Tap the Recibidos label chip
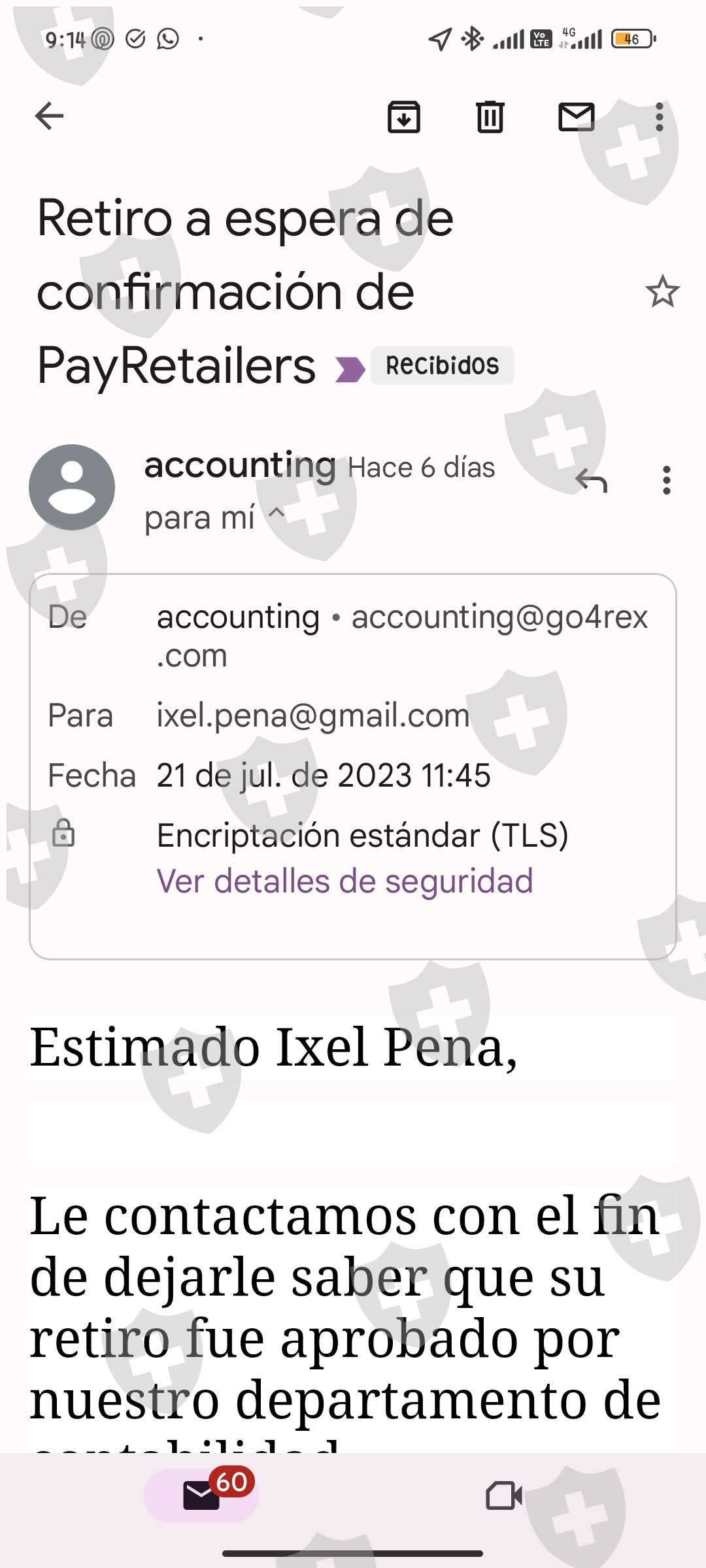Screen dimensions: 706x1568 tap(442, 365)
